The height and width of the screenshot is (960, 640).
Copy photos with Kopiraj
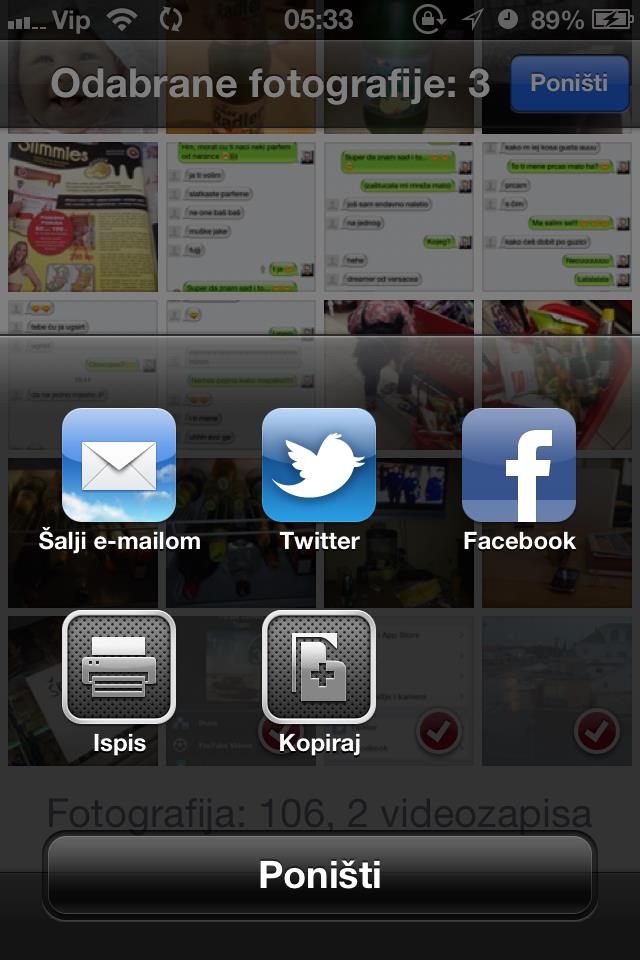point(319,667)
